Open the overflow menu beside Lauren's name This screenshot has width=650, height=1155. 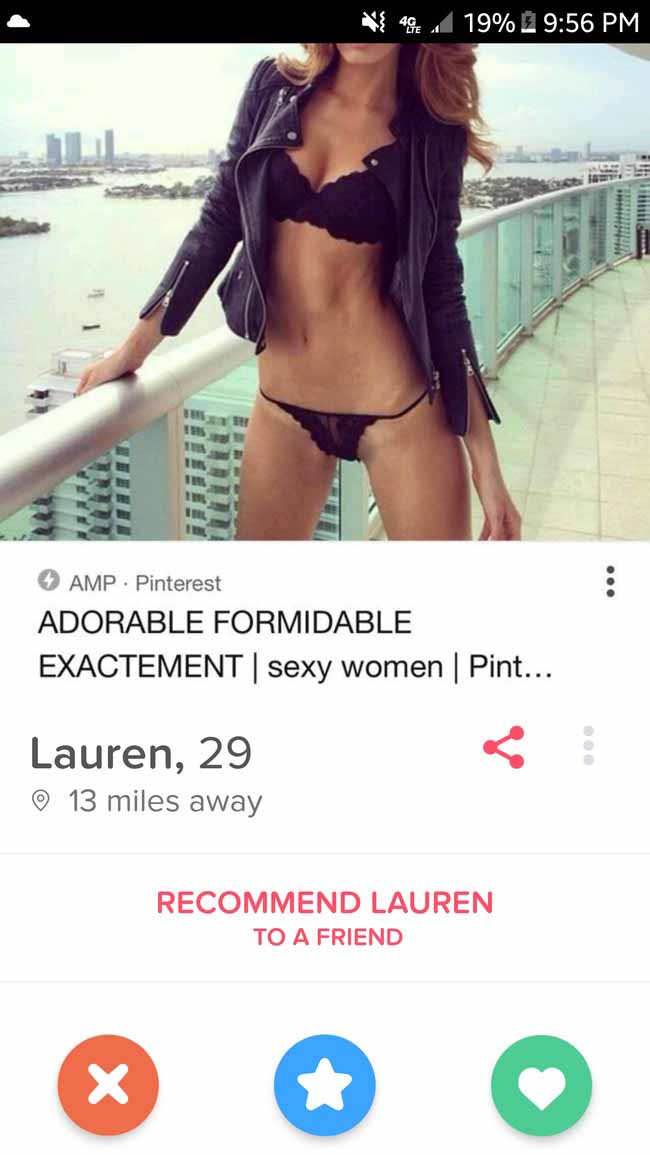tap(588, 745)
